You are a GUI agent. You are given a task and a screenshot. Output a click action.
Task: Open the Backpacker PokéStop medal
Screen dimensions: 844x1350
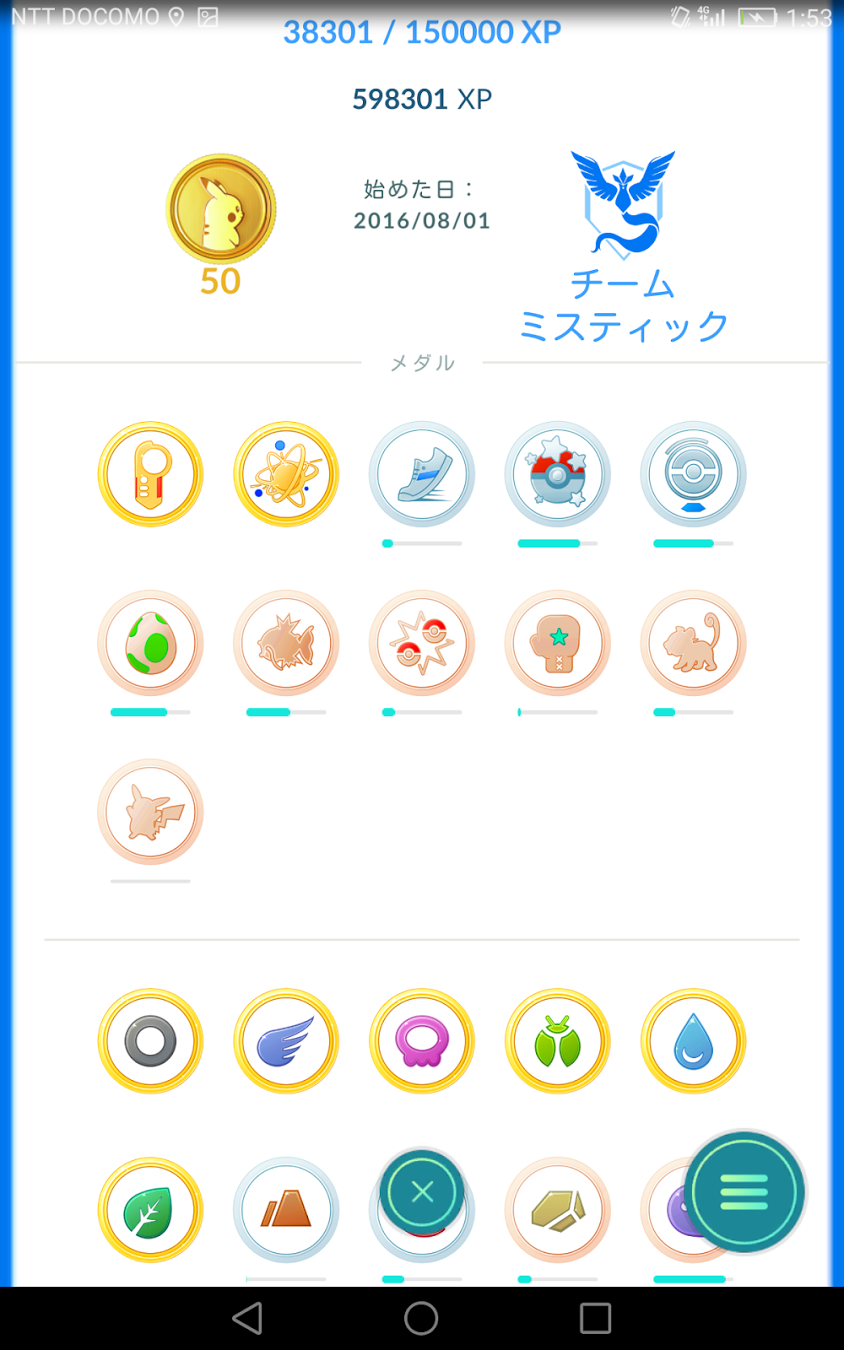click(x=693, y=474)
